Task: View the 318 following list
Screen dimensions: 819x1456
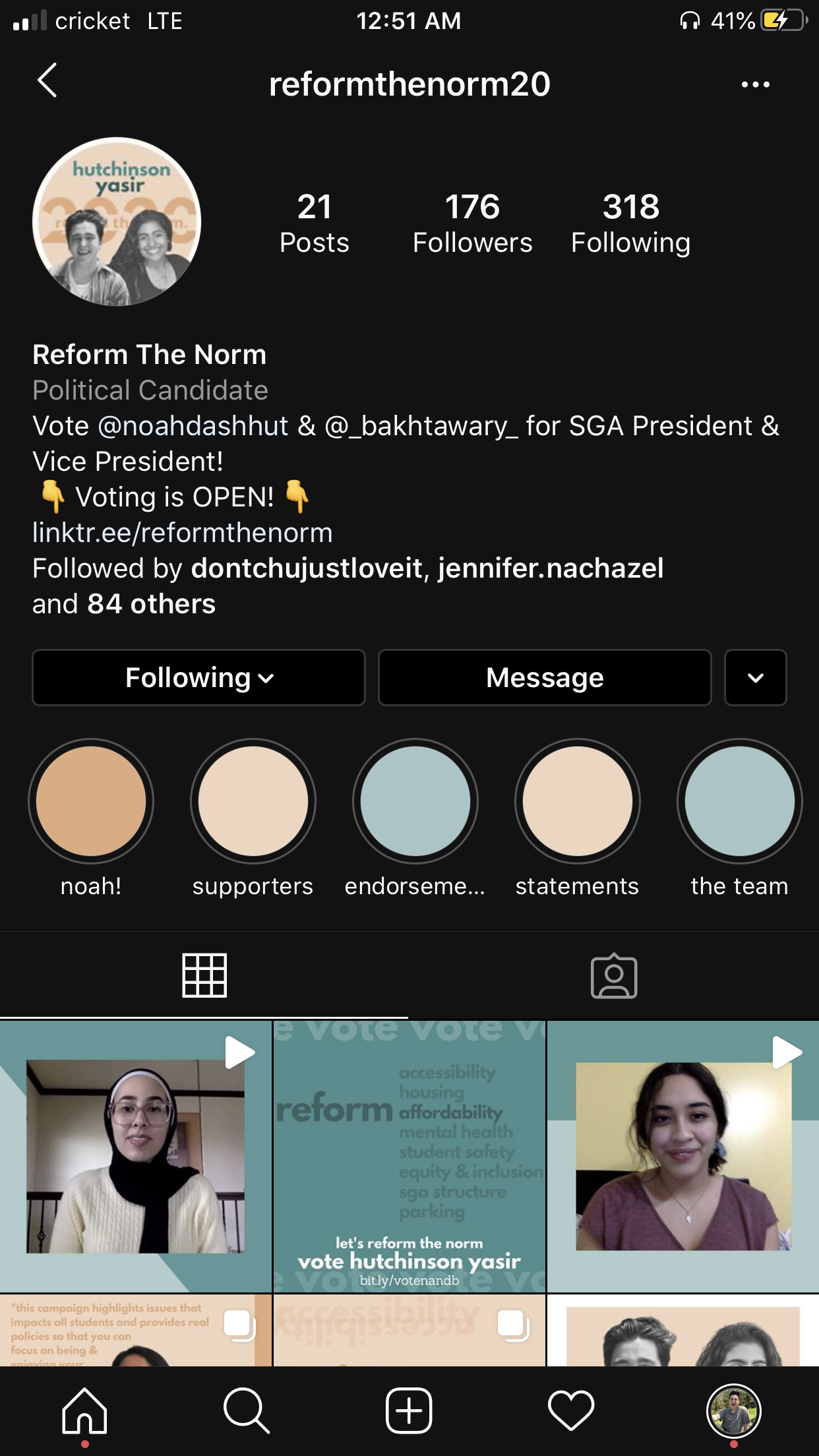Action: (630, 224)
